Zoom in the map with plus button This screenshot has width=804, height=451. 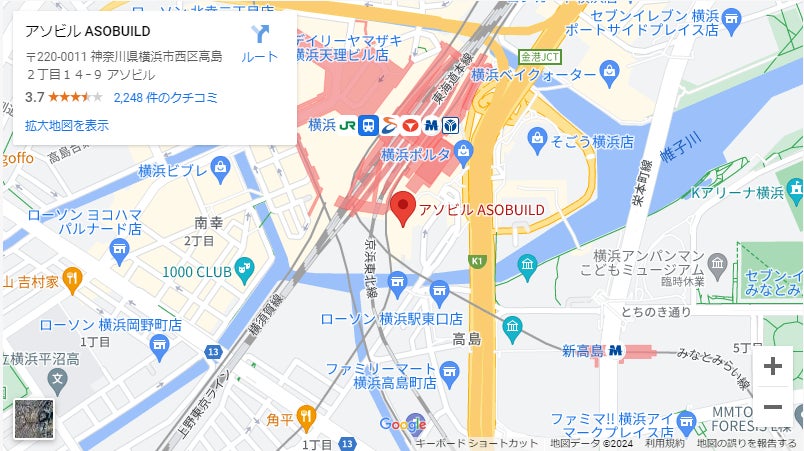click(772, 366)
